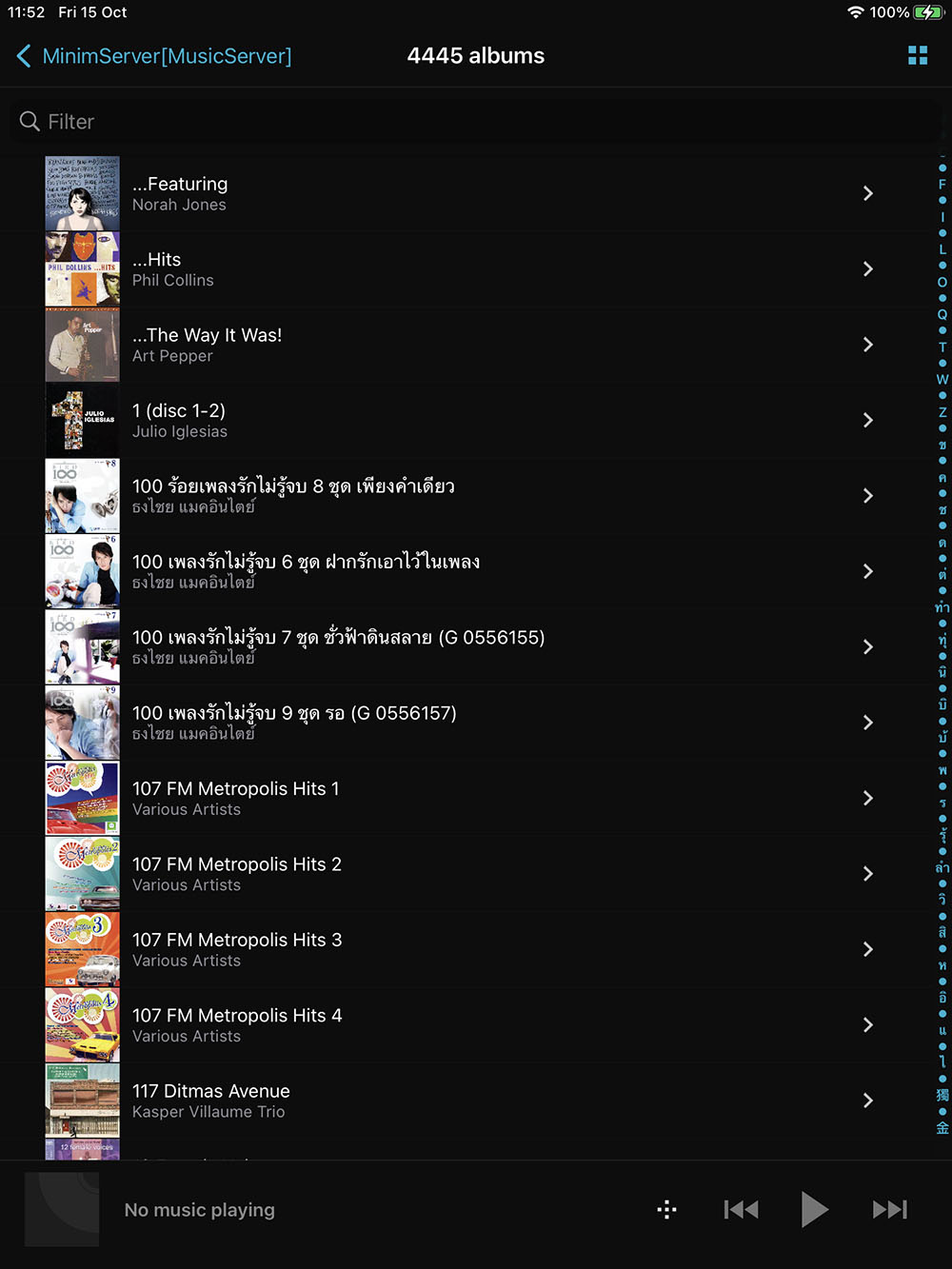
Task: Start playback with the play button
Action: [x=814, y=1210]
